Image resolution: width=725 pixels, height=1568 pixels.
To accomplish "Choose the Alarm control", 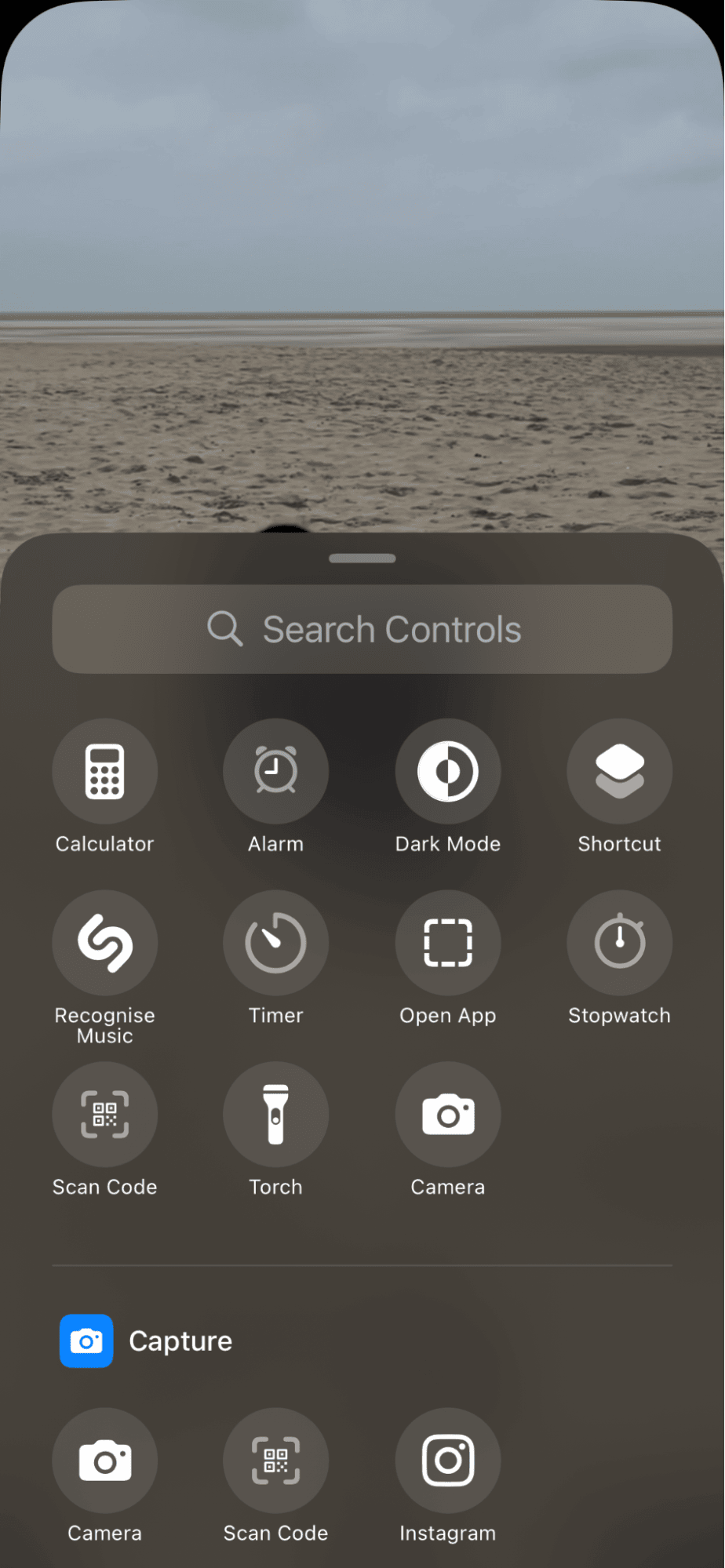I will pyautogui.click(x=275, y=771).
